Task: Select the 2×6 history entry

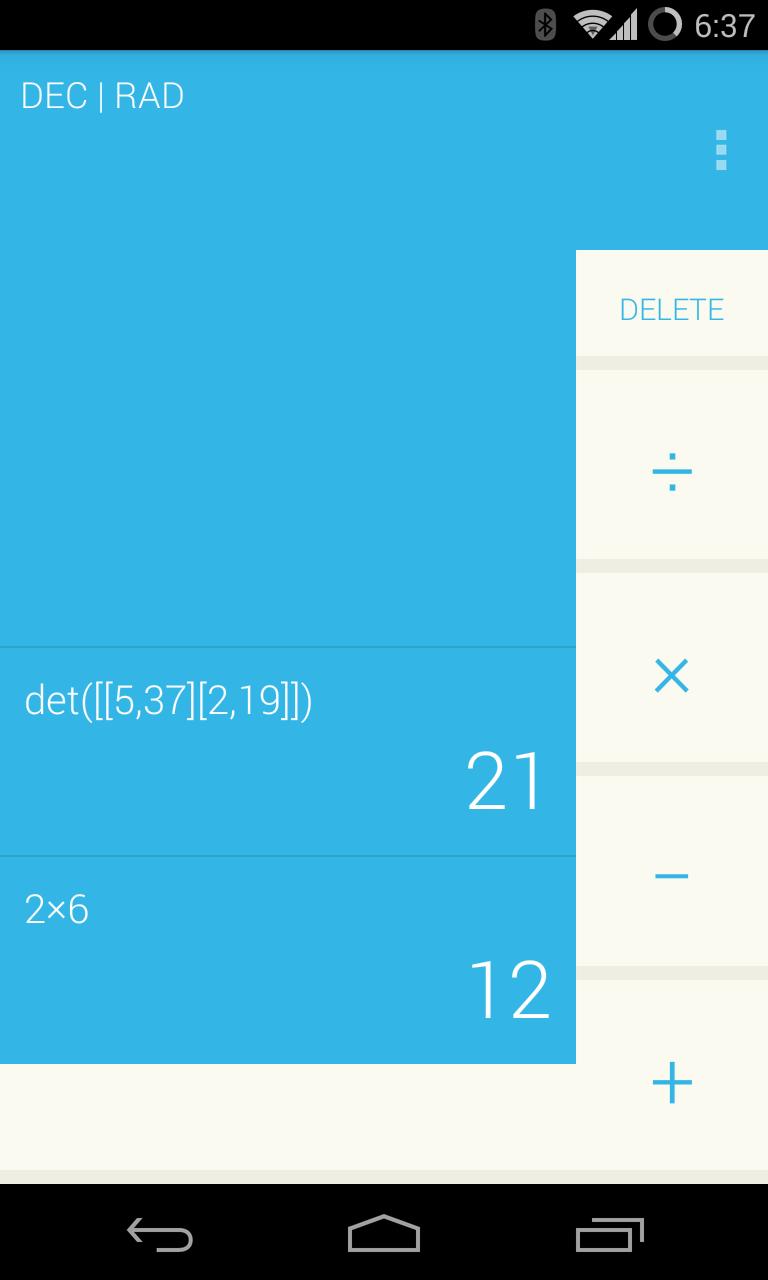Action: tap(287, 960)
